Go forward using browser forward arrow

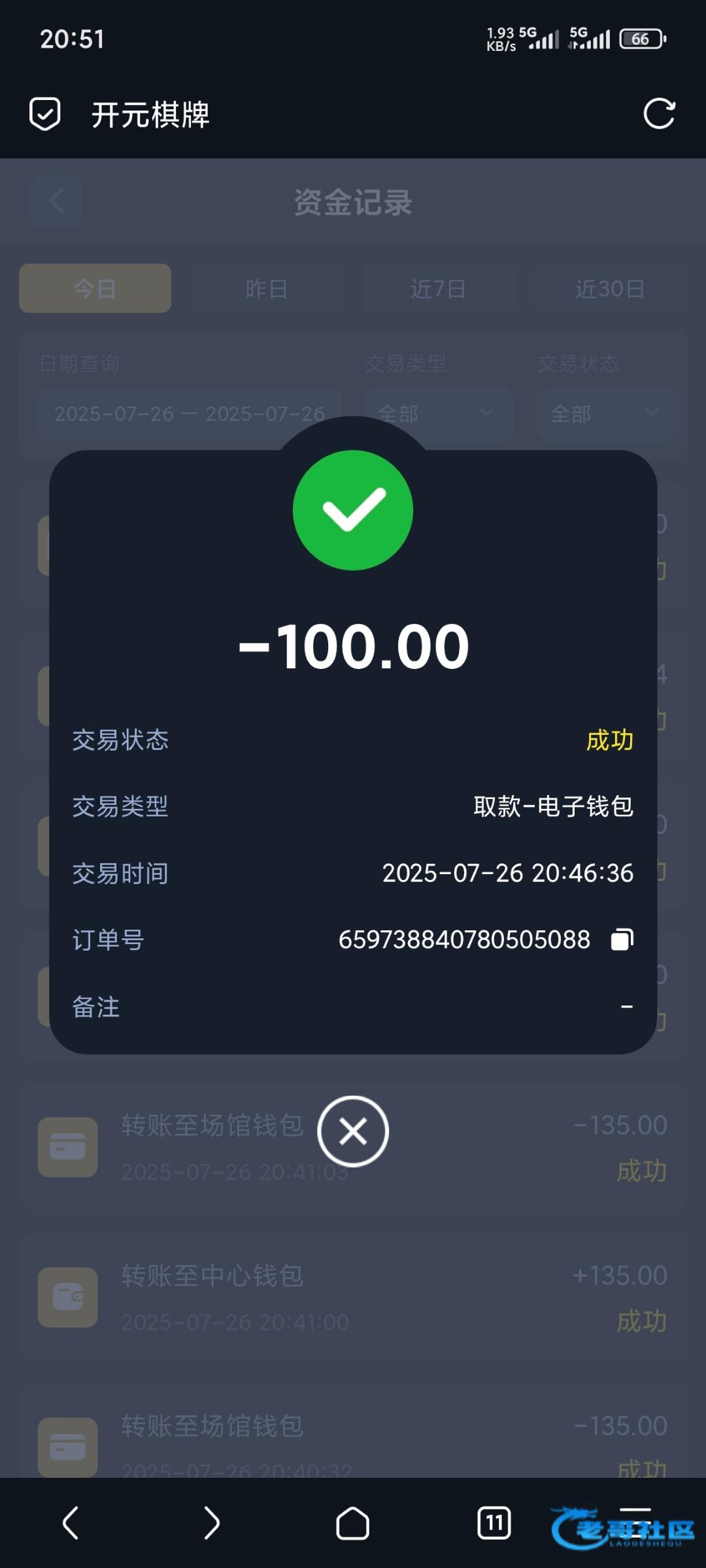click(x=212, y=1523)
